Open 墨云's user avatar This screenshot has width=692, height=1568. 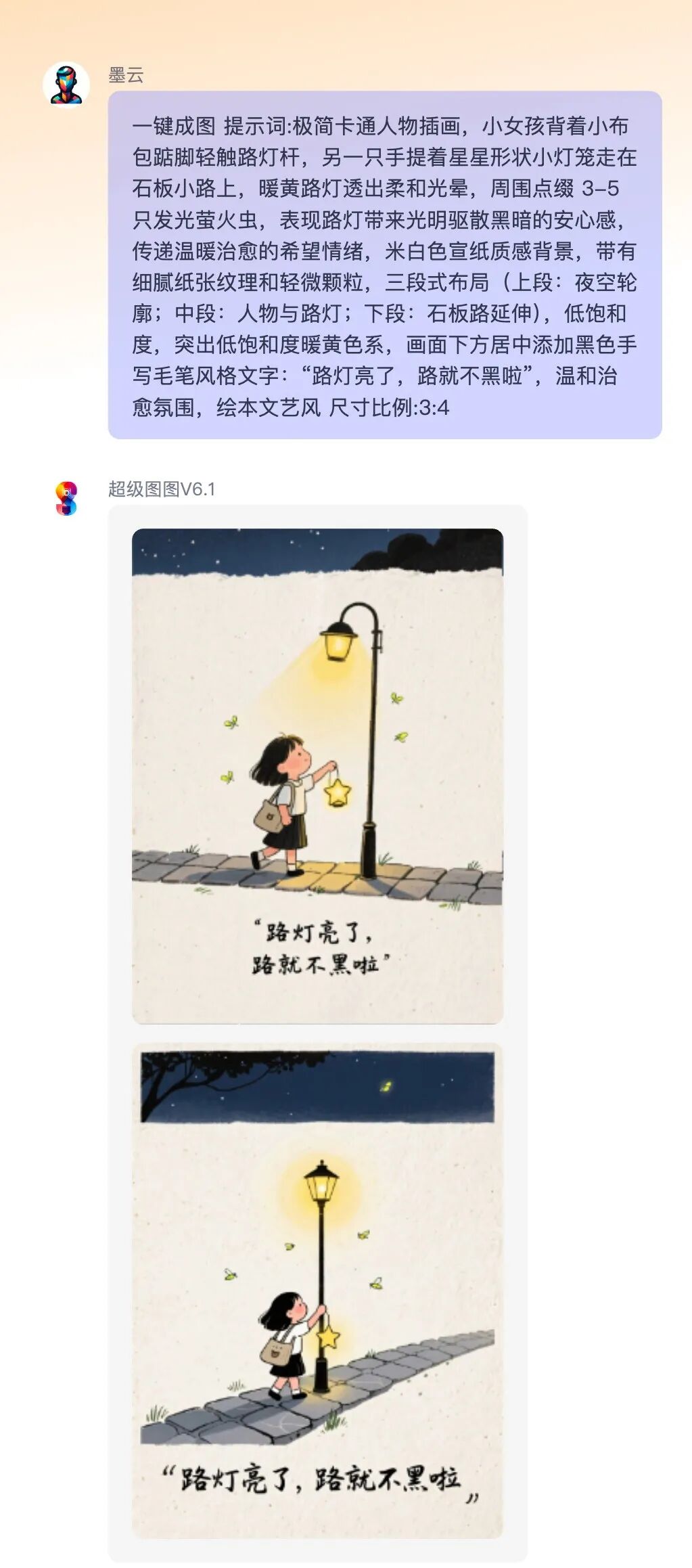pyautogui.click(x=66, y=85)
